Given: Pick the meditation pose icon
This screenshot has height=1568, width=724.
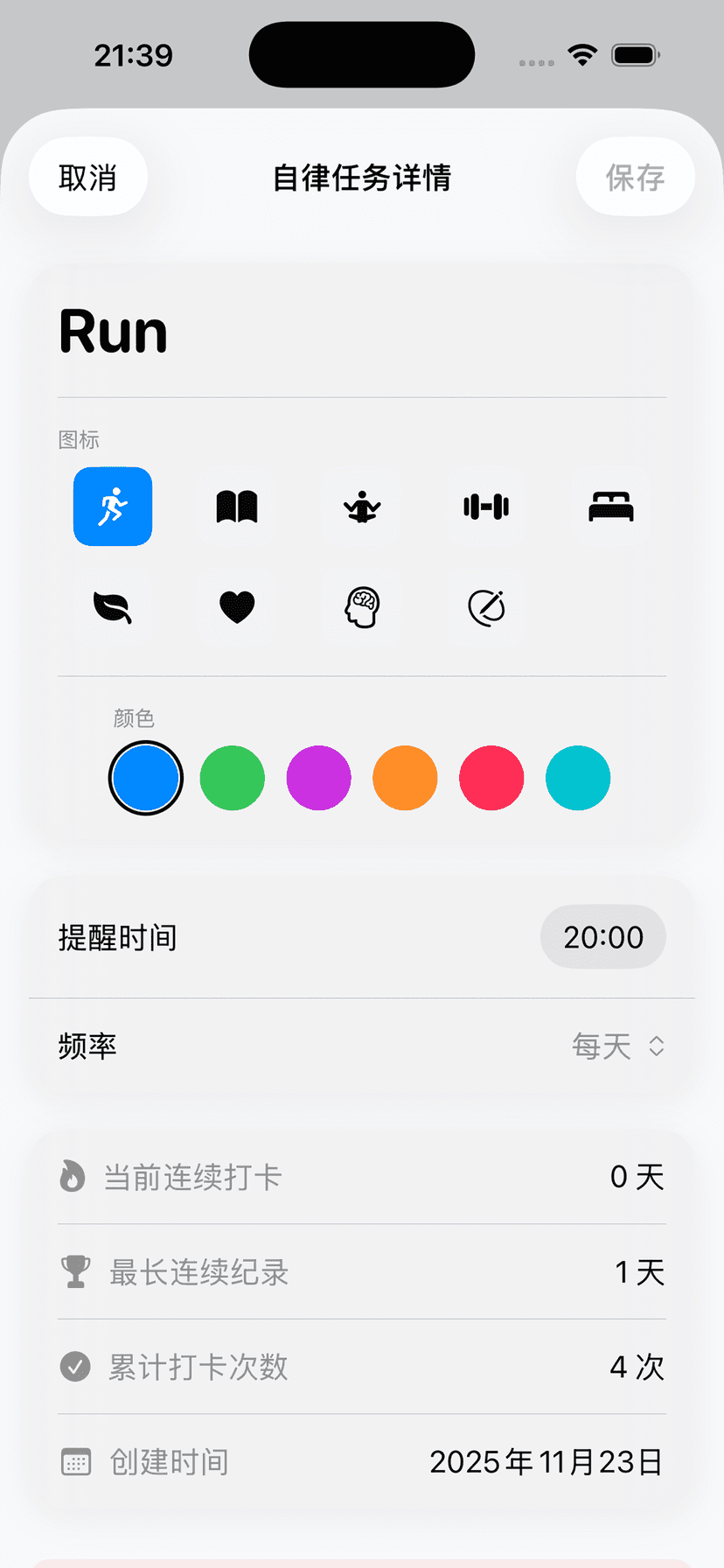Looking at the screenshot, I should 362,506.
